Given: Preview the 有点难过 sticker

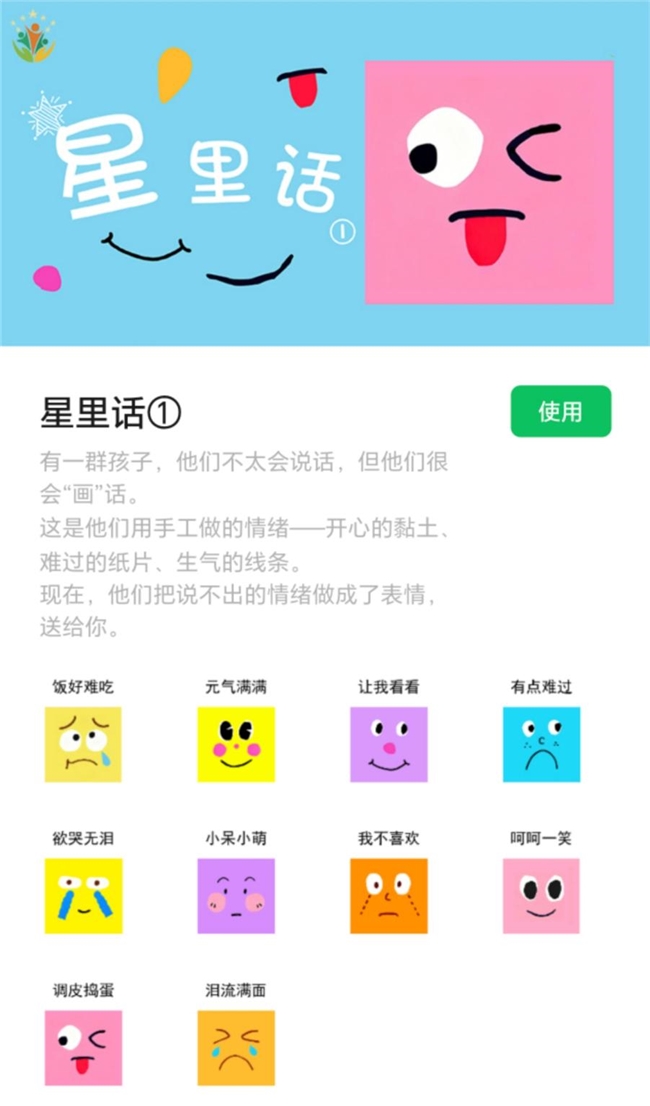Looking at the screenshot, I should pyautogui.click(x=541, y=744).
